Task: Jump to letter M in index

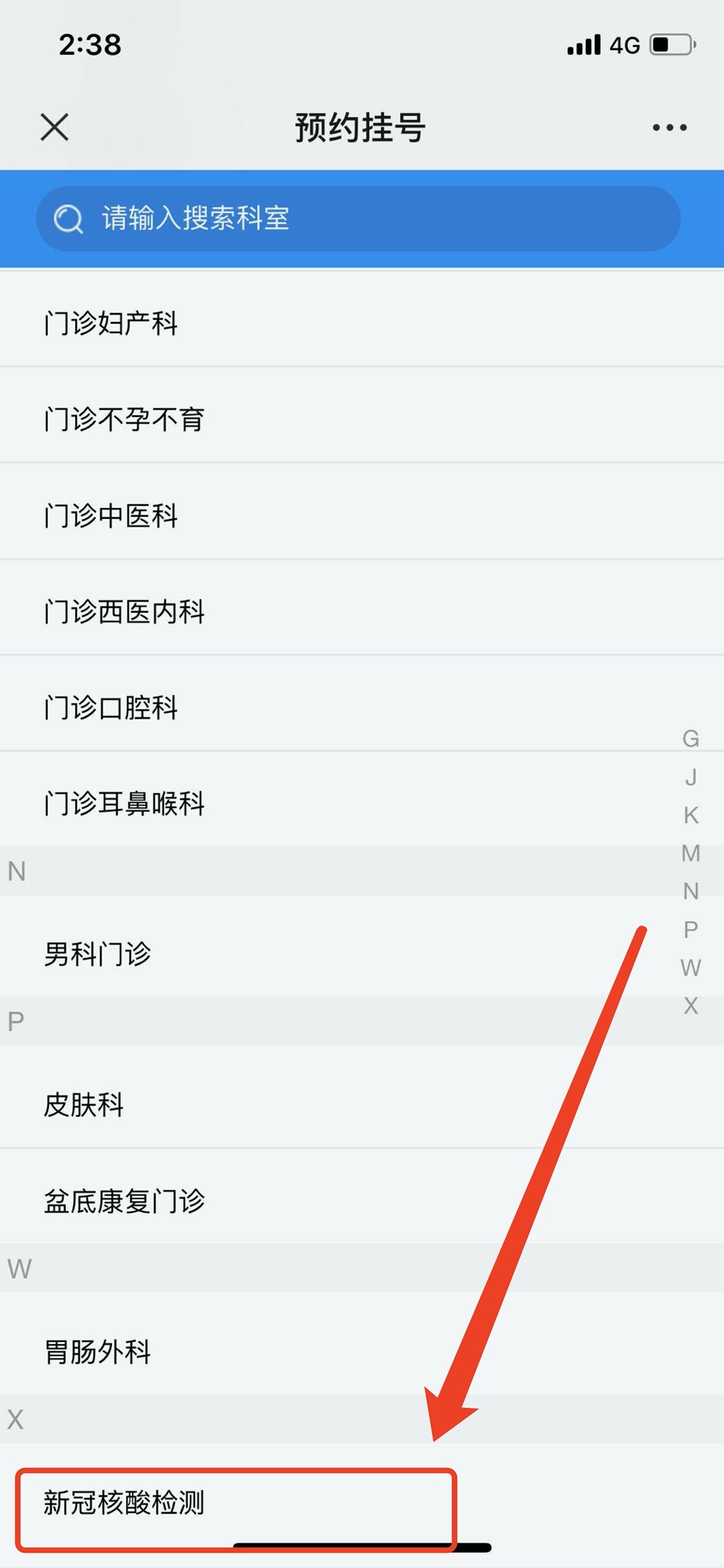Action: pyautogui.click(x=690, y=853)
